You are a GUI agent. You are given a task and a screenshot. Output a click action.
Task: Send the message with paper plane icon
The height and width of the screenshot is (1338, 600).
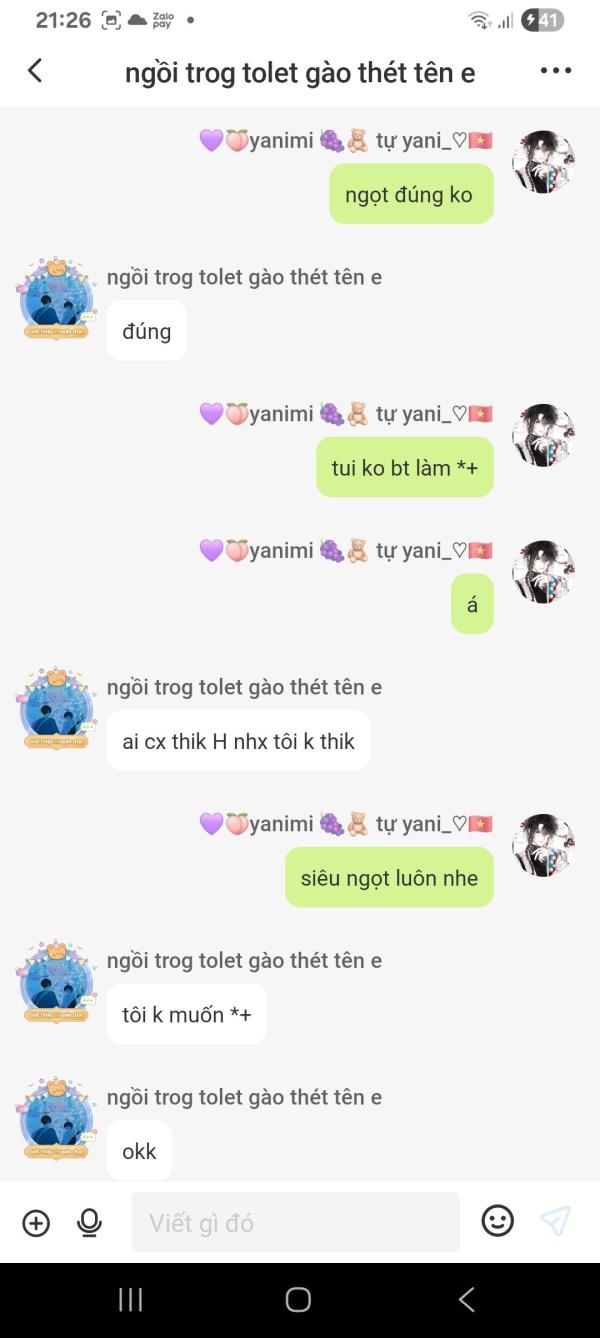coord(555,1221)
